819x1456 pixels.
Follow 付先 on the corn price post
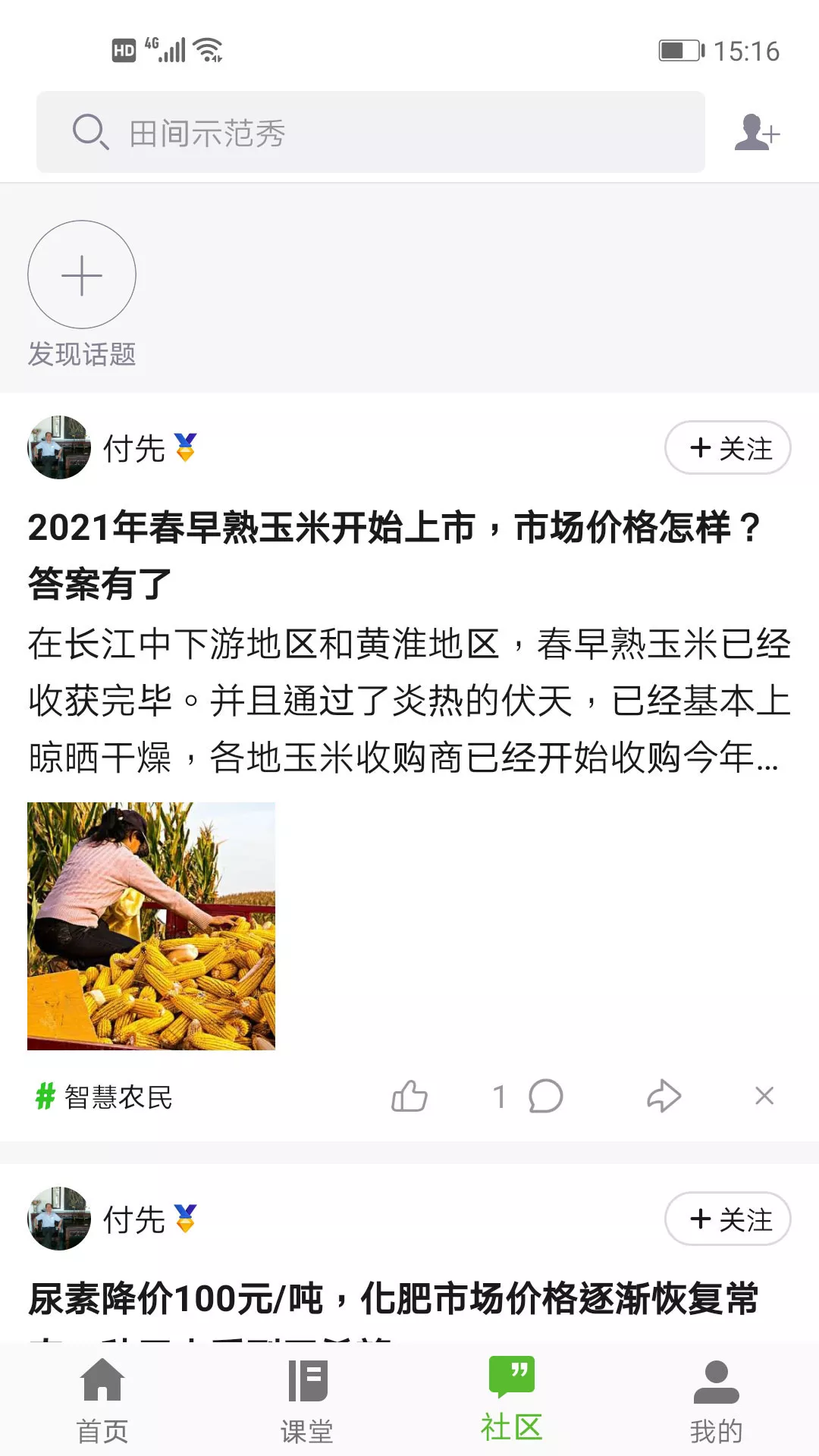(x=728, y=447)
